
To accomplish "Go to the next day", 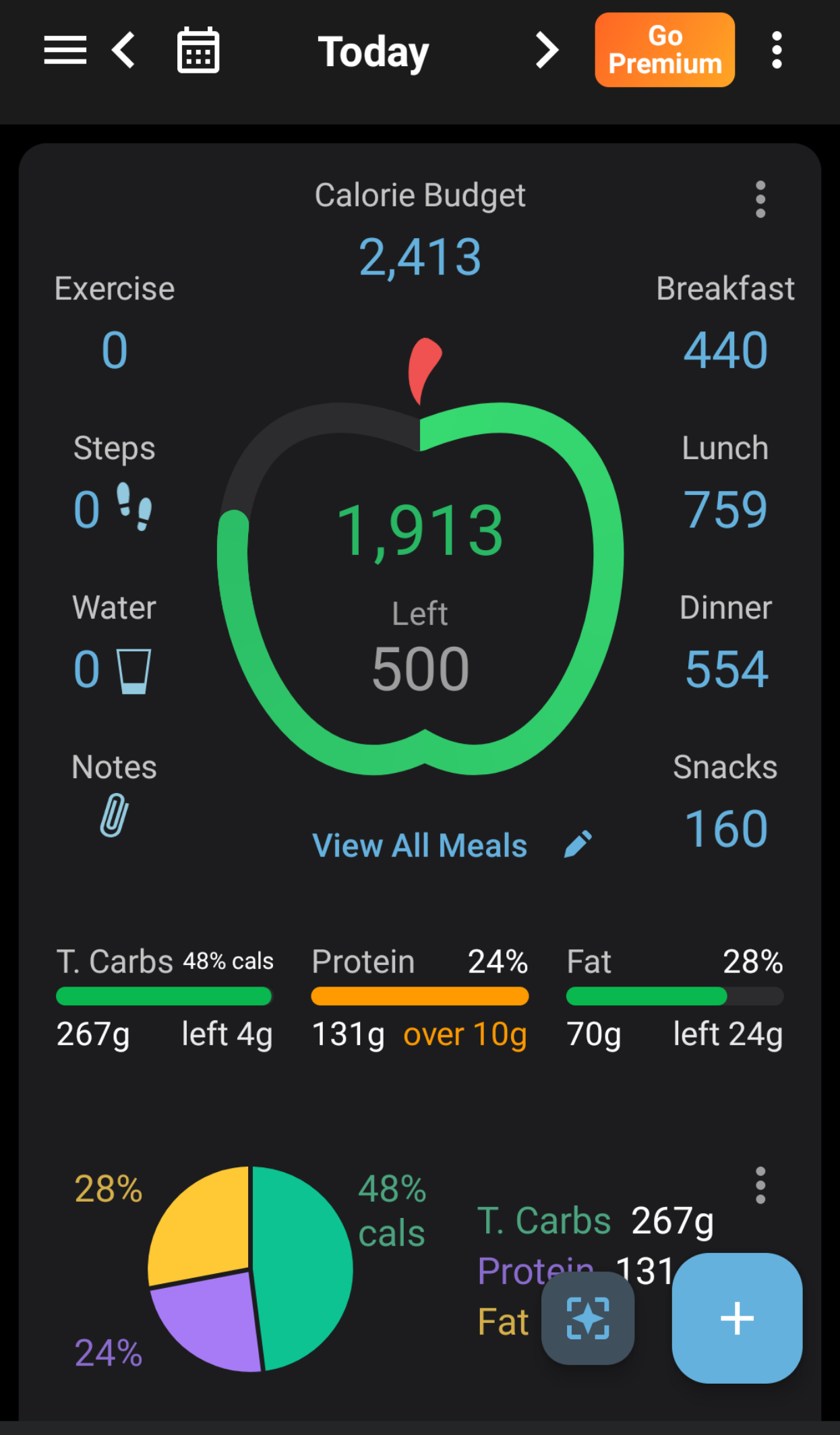I will point(547,51).
